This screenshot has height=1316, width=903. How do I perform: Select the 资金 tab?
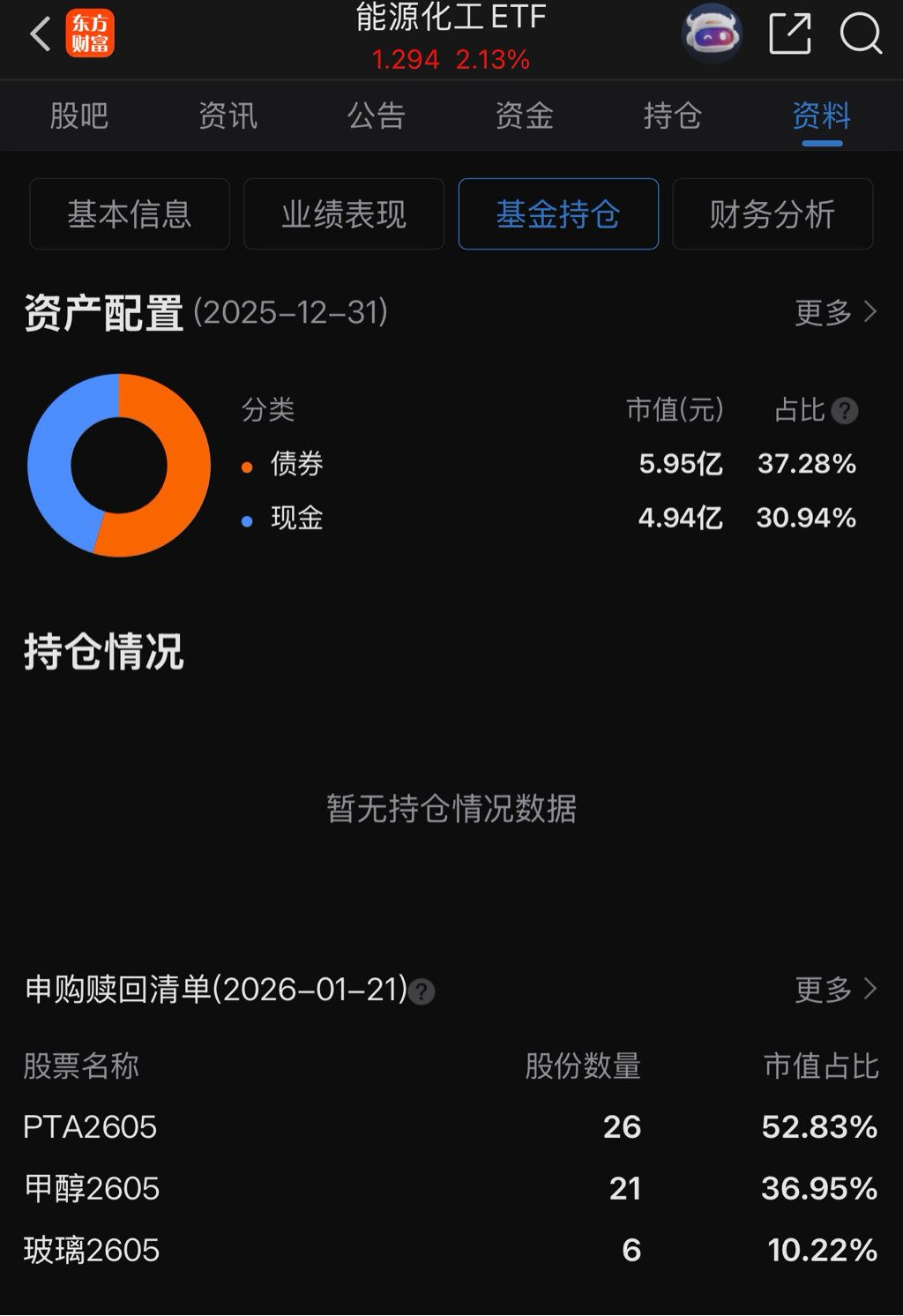(524, 116)
